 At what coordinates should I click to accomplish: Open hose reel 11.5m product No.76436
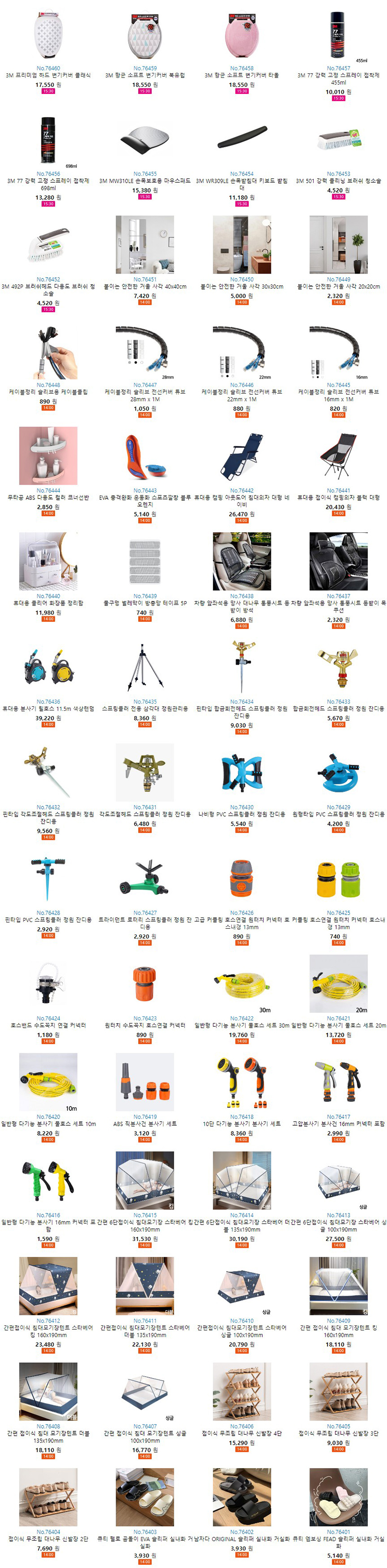click(48, 666)
